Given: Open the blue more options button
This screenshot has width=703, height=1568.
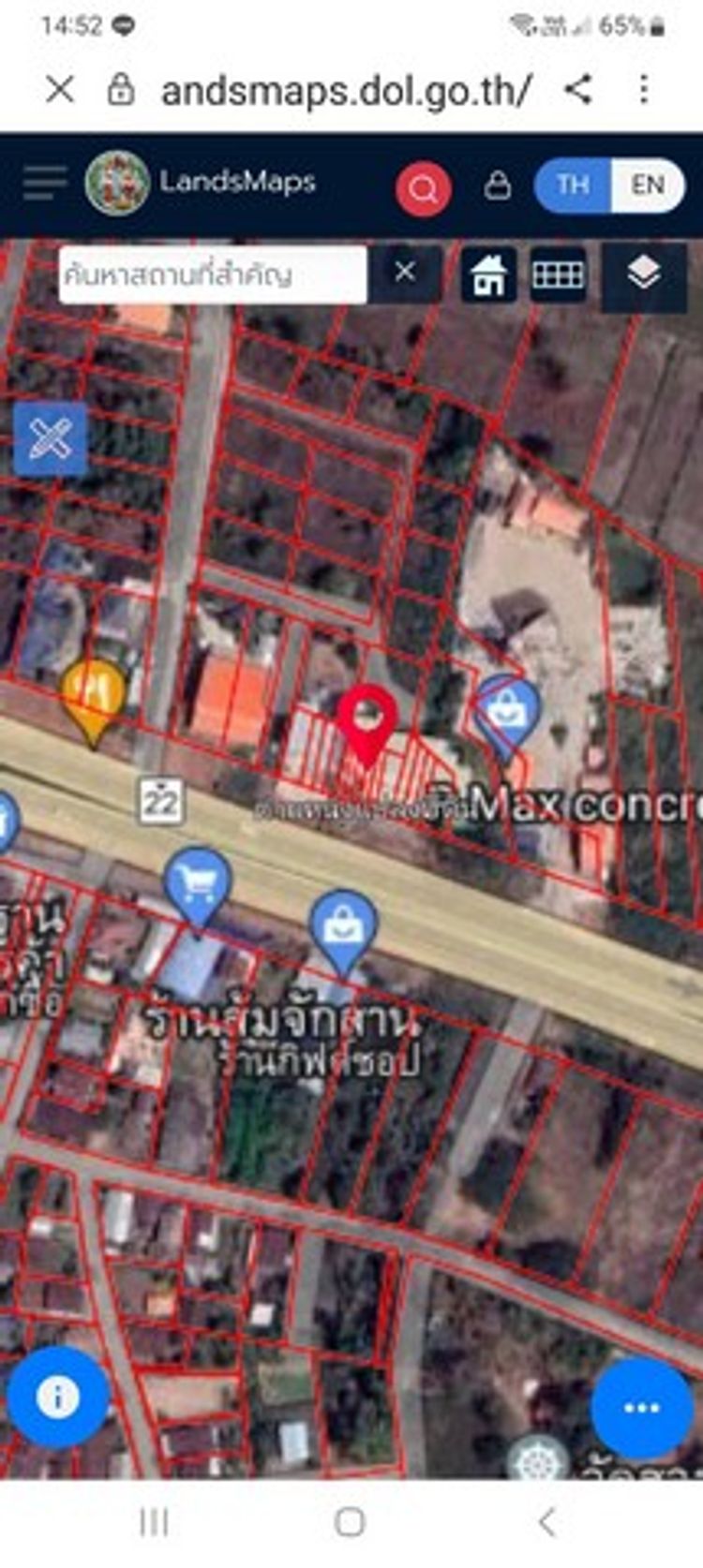Looking at the screenshot, I should point(642,1408).
